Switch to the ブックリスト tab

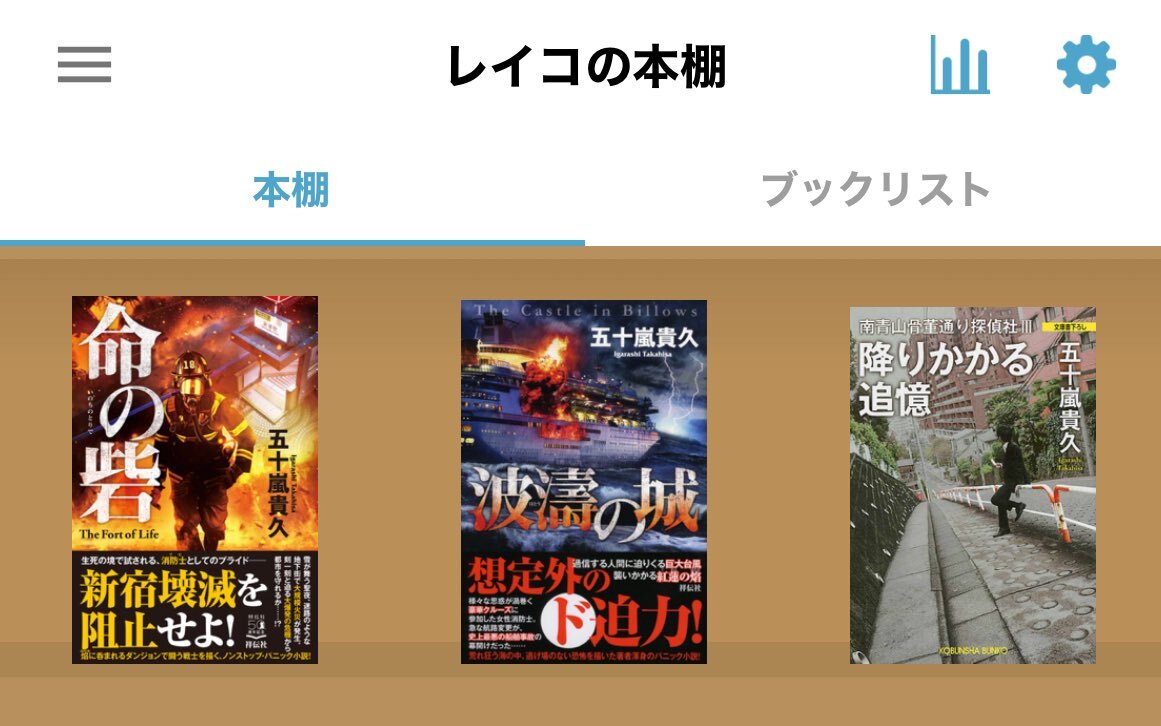876,190
